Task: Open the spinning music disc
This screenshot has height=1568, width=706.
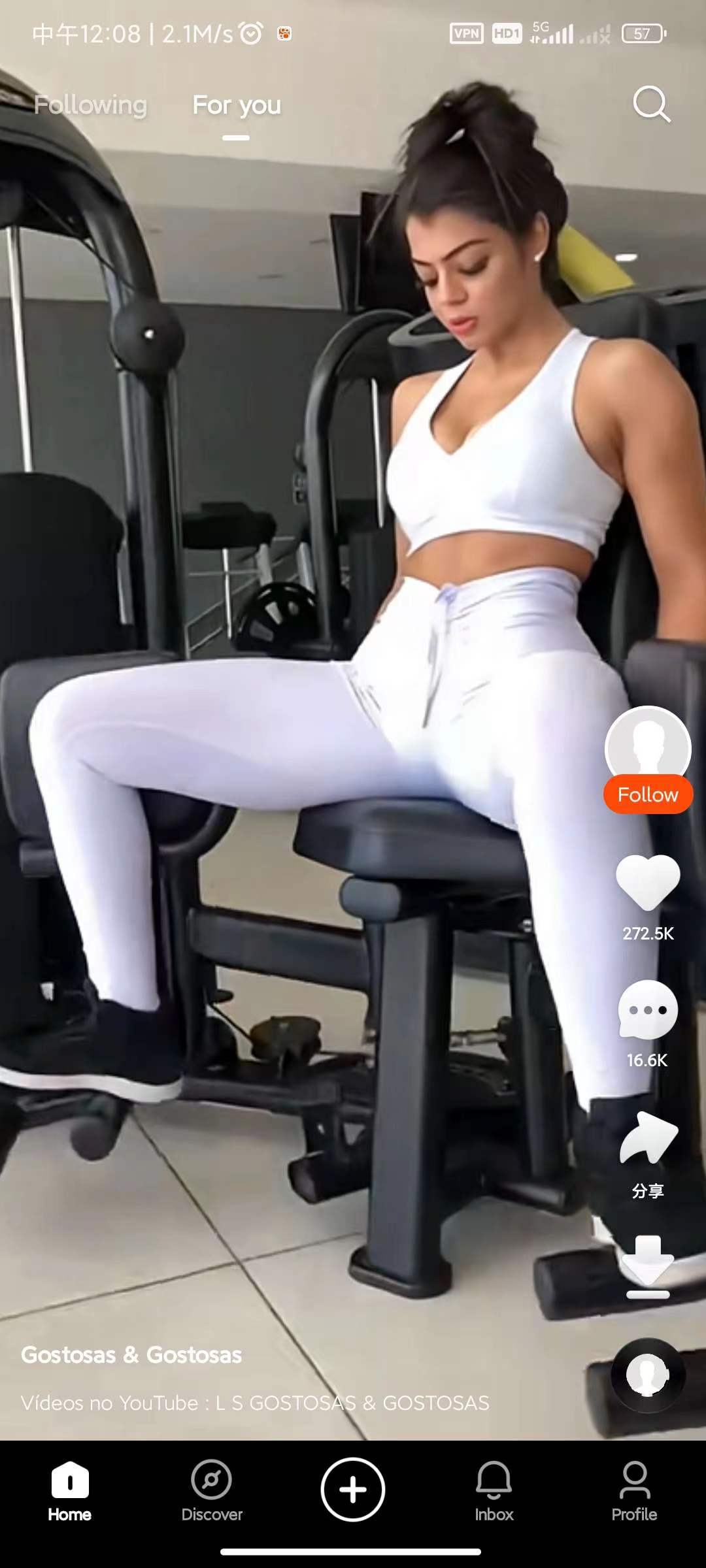Action: pyautogui.click(x=648, y=1374)
